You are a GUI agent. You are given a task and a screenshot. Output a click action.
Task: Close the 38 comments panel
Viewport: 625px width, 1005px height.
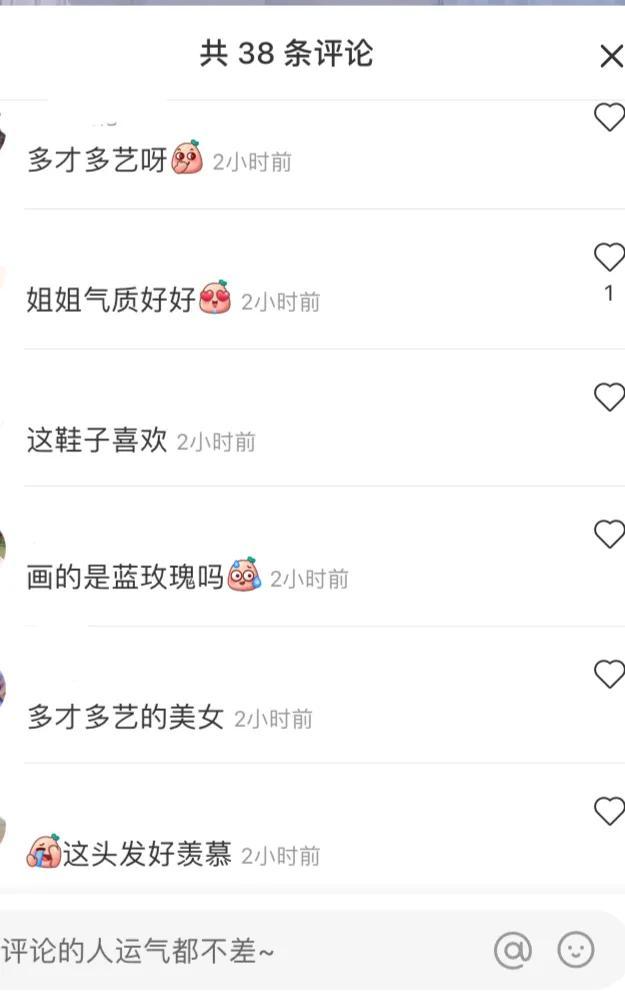[x=610, y=56]
